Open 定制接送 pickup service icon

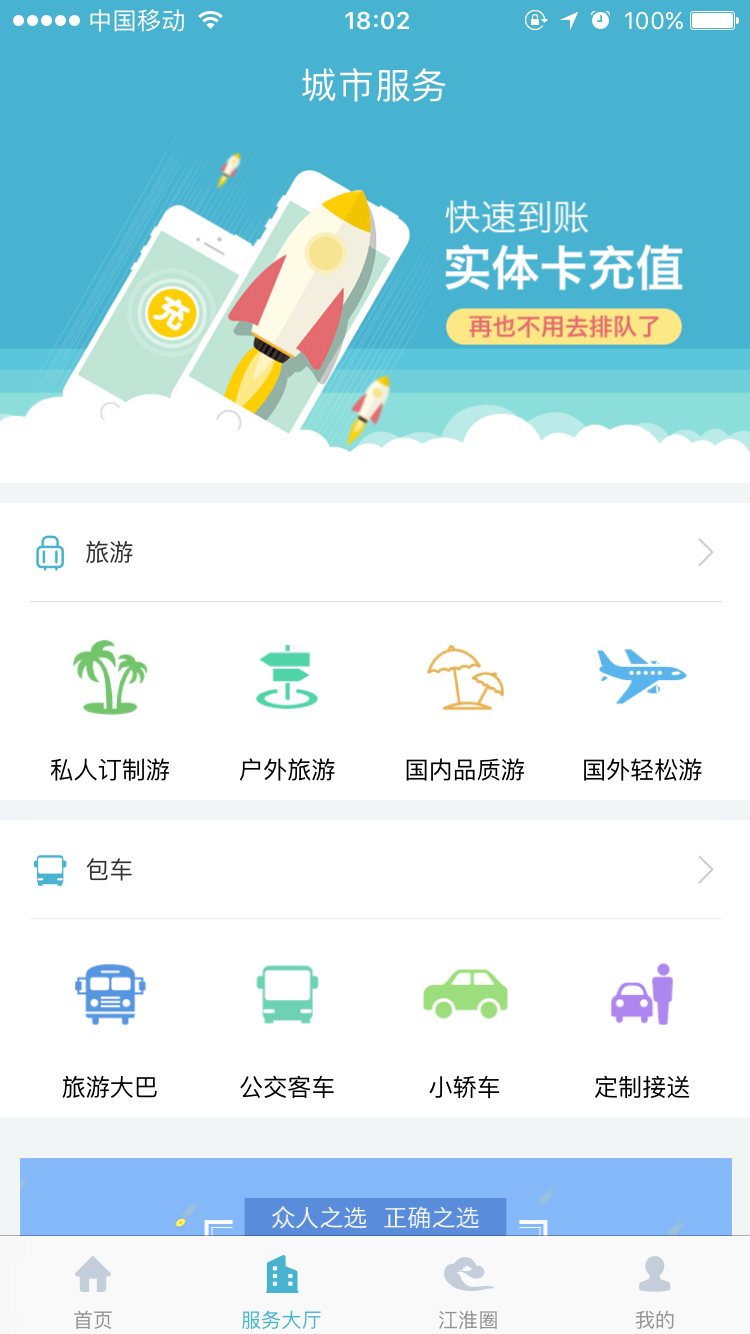[x=640, y=995]
